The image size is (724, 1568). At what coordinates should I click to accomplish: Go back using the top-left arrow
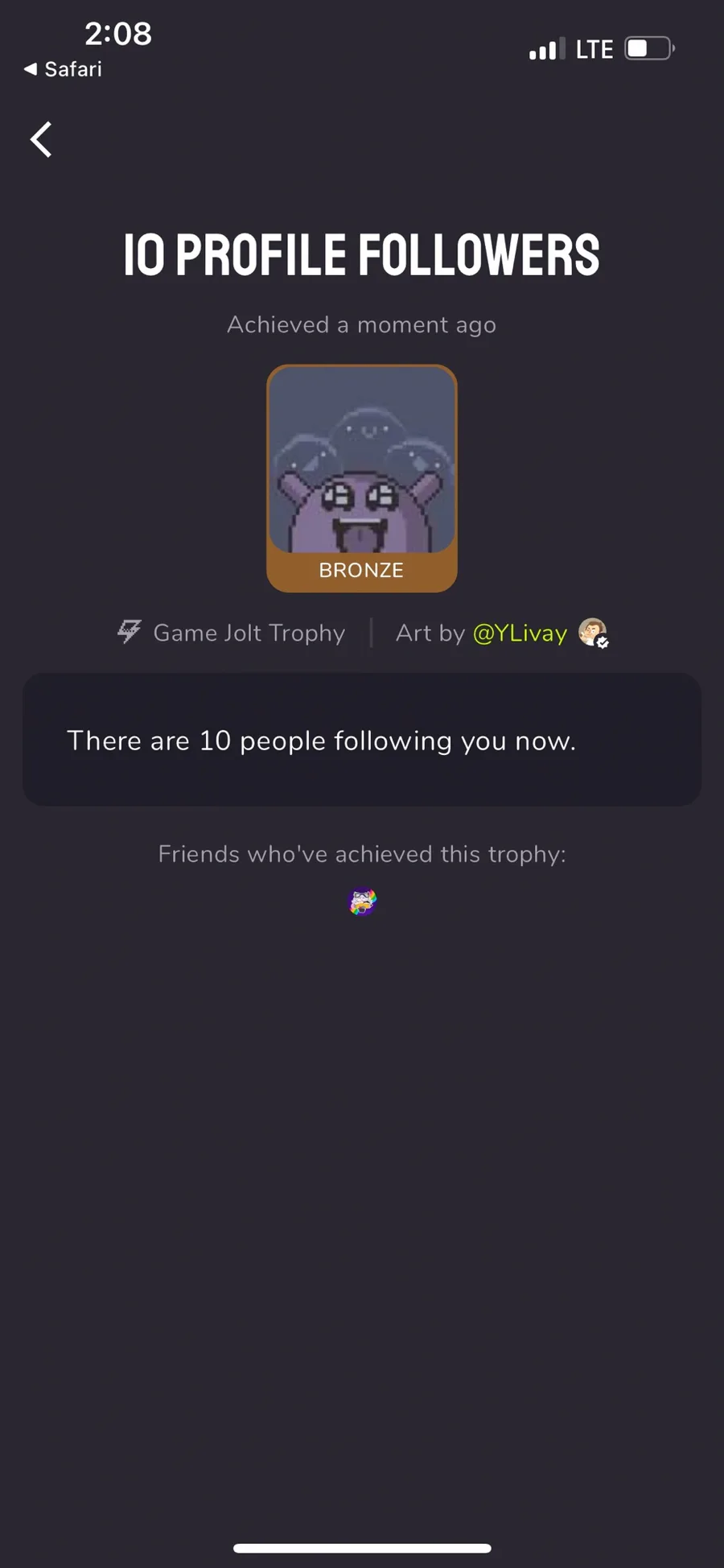(x=41, y=140)
